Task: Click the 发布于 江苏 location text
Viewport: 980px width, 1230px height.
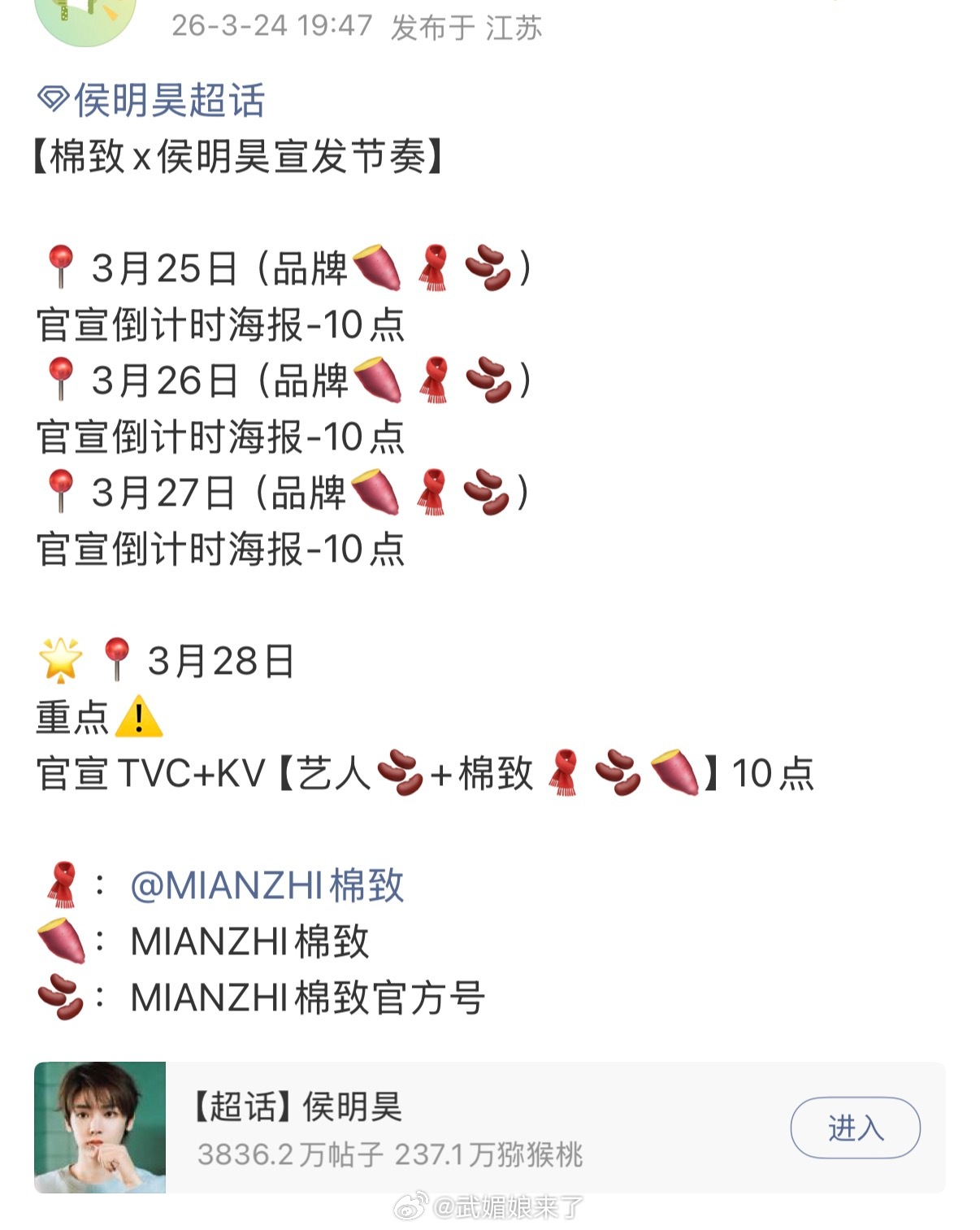Action: (x=466, y=27)
